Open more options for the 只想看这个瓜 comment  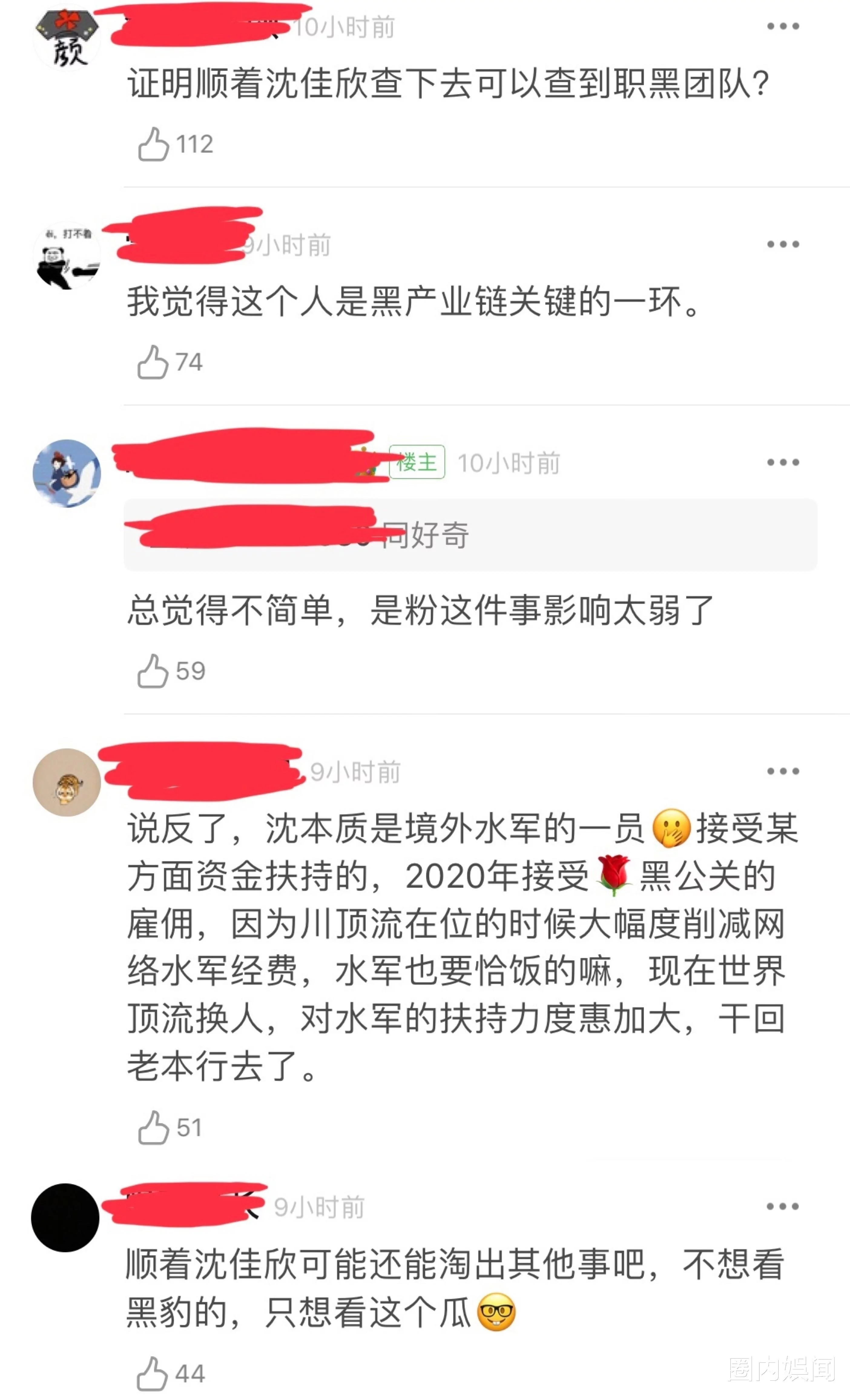(x=782, y=1206)
